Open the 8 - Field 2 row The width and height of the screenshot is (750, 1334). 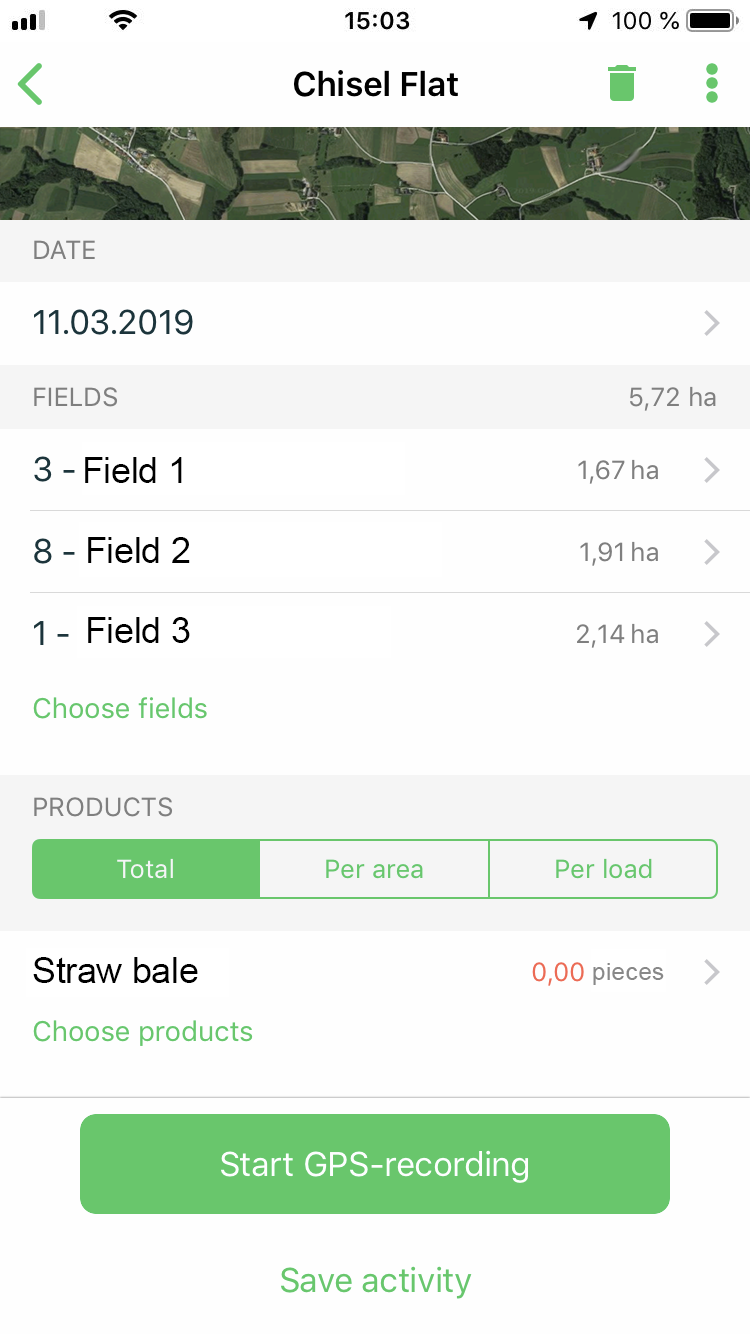pyautogui.click(x=375, y=552)
